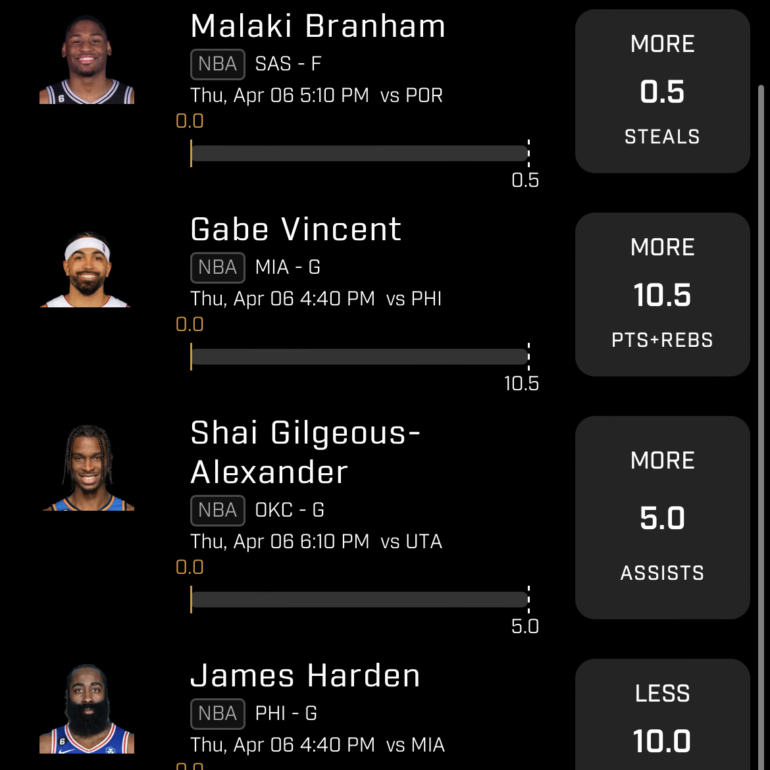Open Malaki Branham's 0.5 steals pick

[662, 91]
